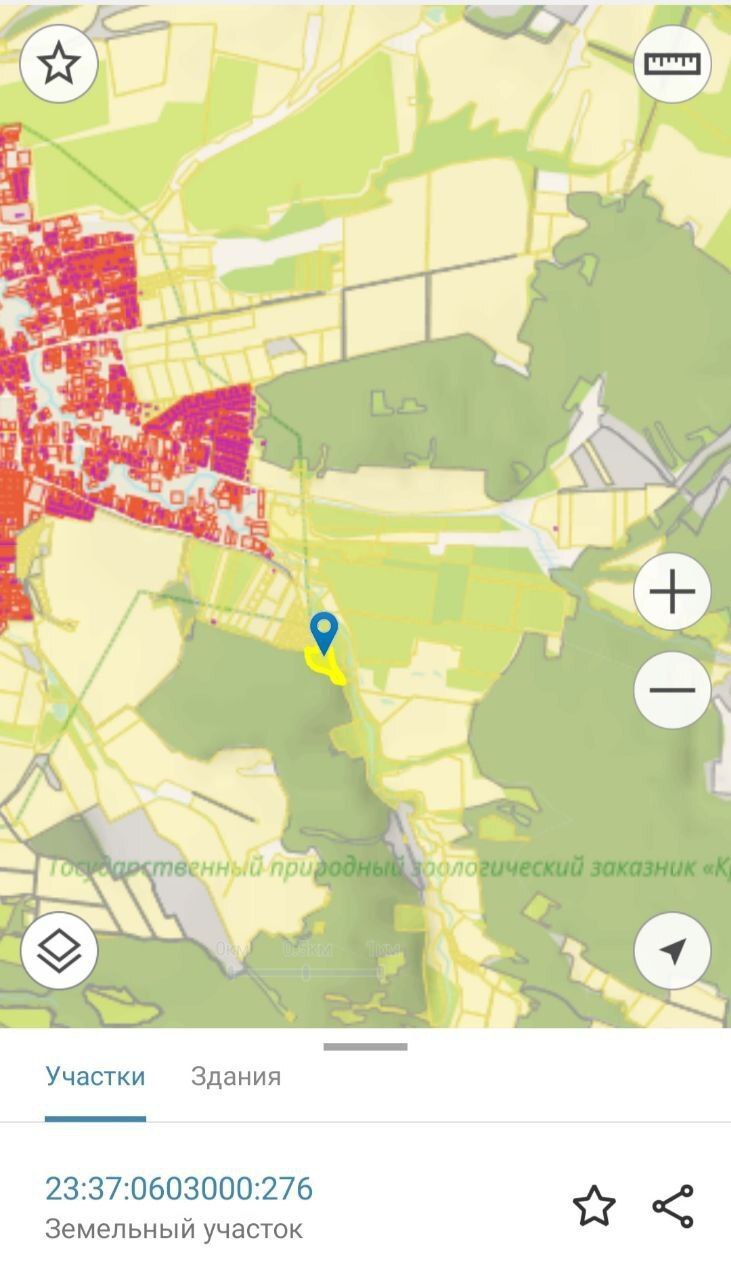The height and width of the screenshot is (1280, 731).
Task: Open favorites star on the map
Action: click(x=58, y=64)
